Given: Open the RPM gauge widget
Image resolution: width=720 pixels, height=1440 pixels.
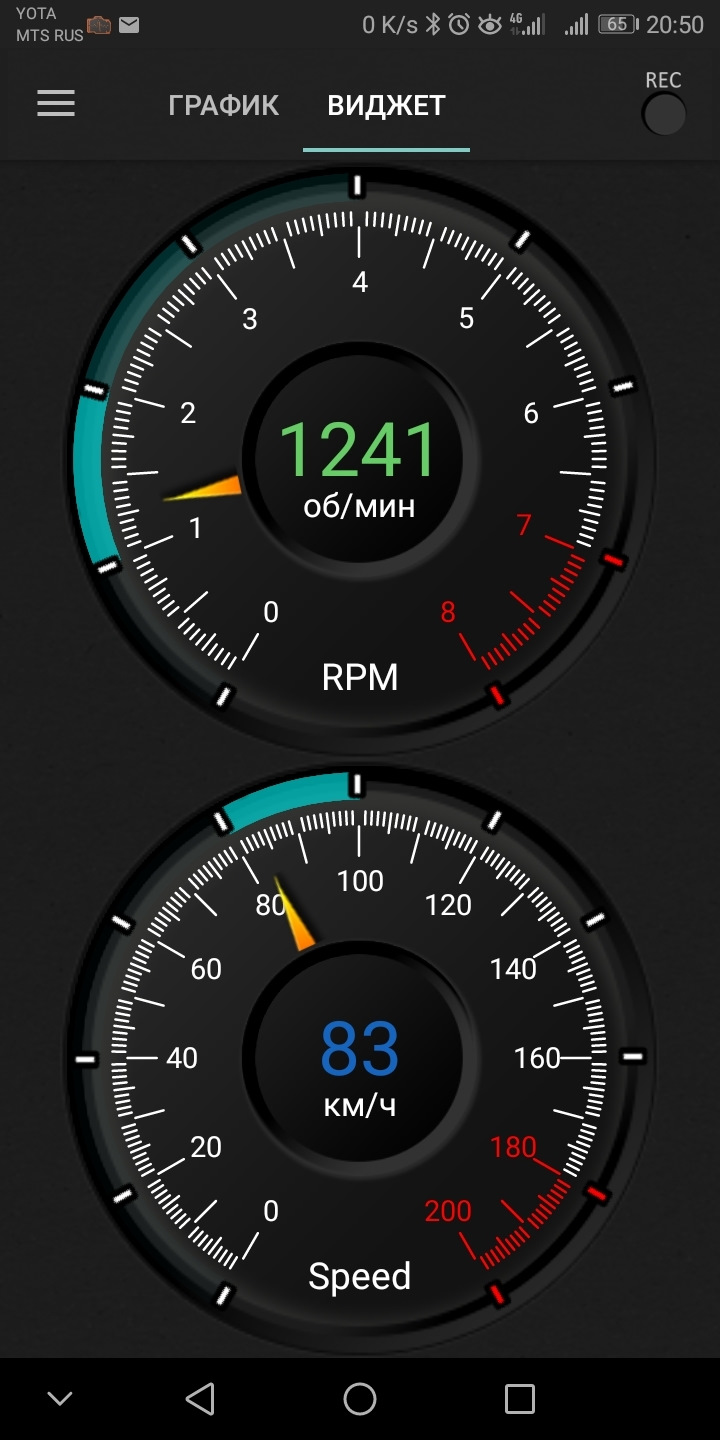Looking at the screenshot, I should [360, 460].
